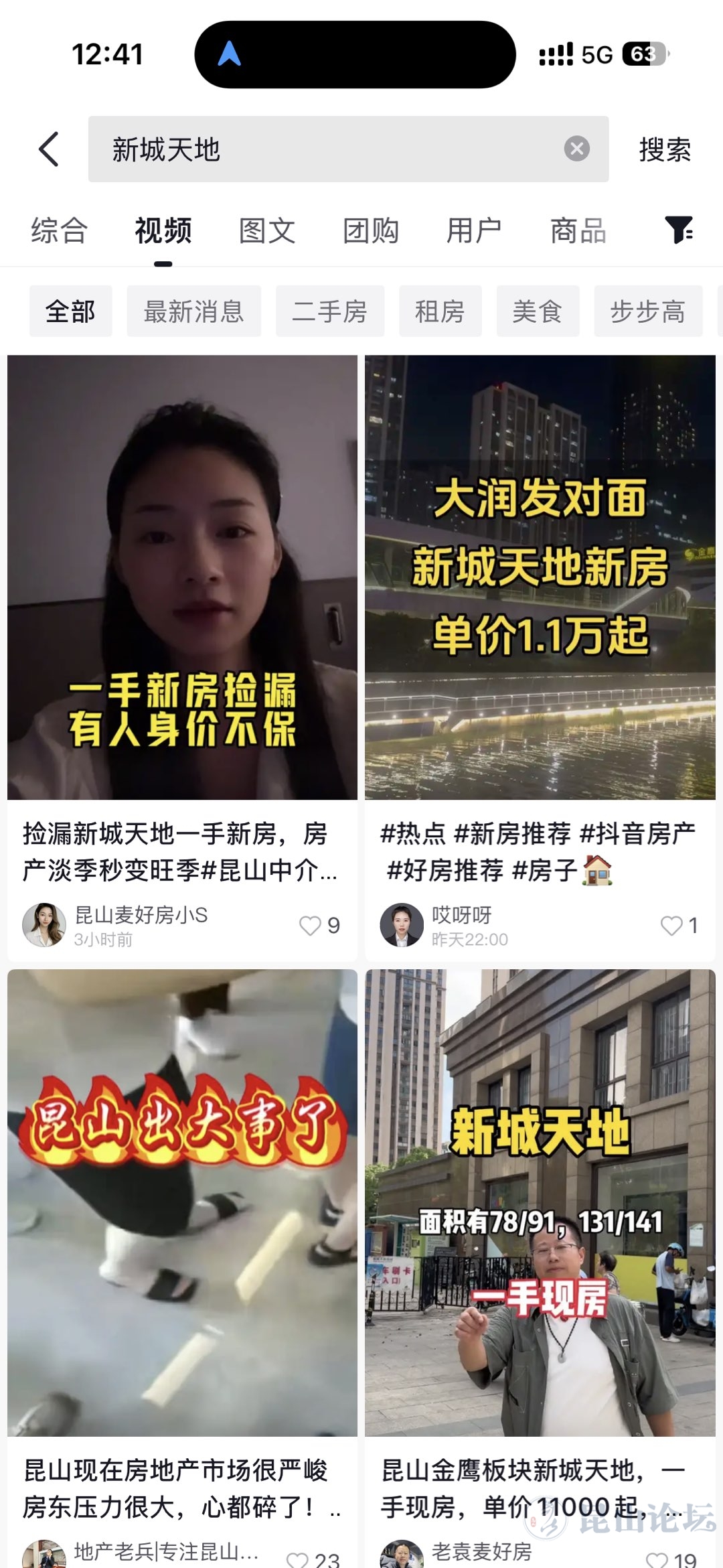Switch to the 团购 tab
The width and height of the screenshot is (723, 1568).
pyautogui.click(x=371, y=231)
